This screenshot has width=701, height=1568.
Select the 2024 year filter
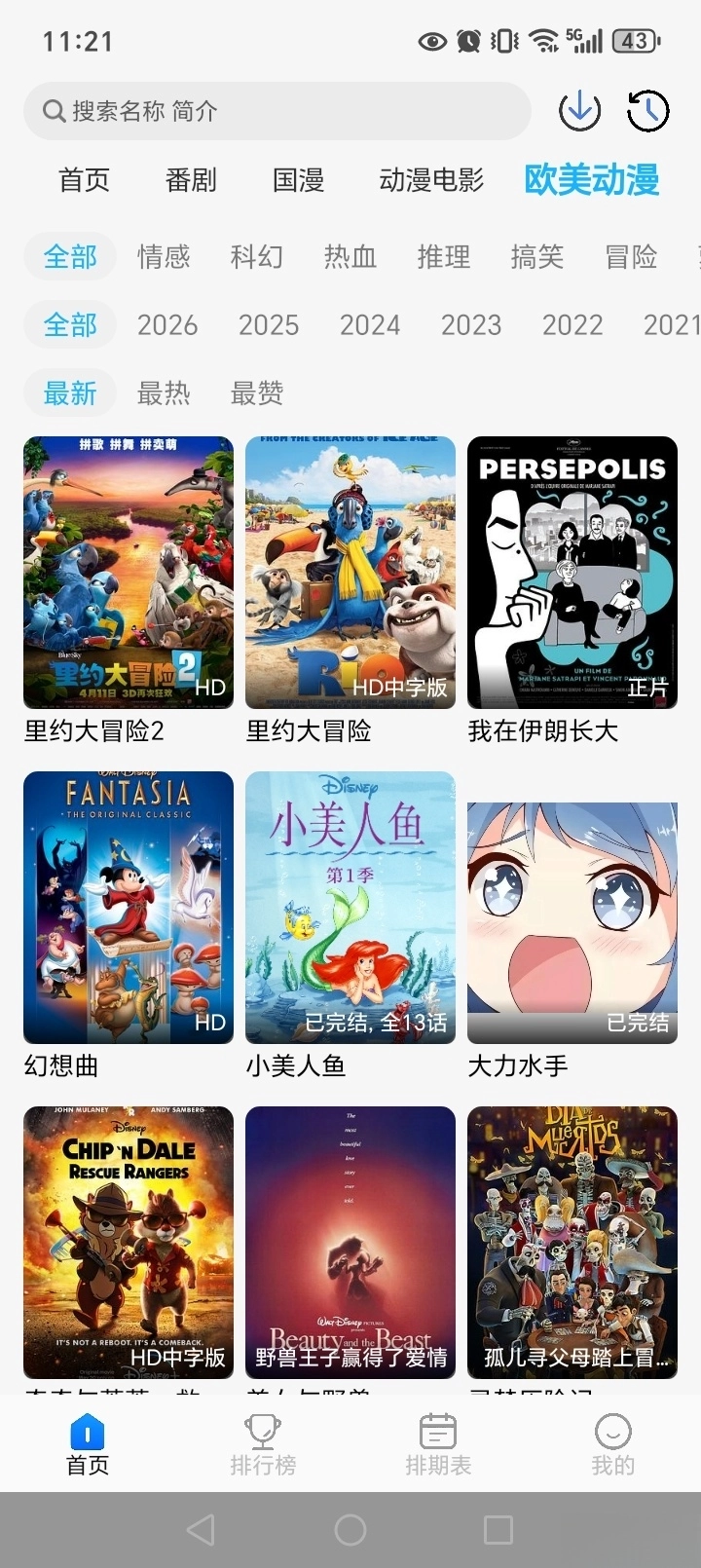(x=370, y=324)
